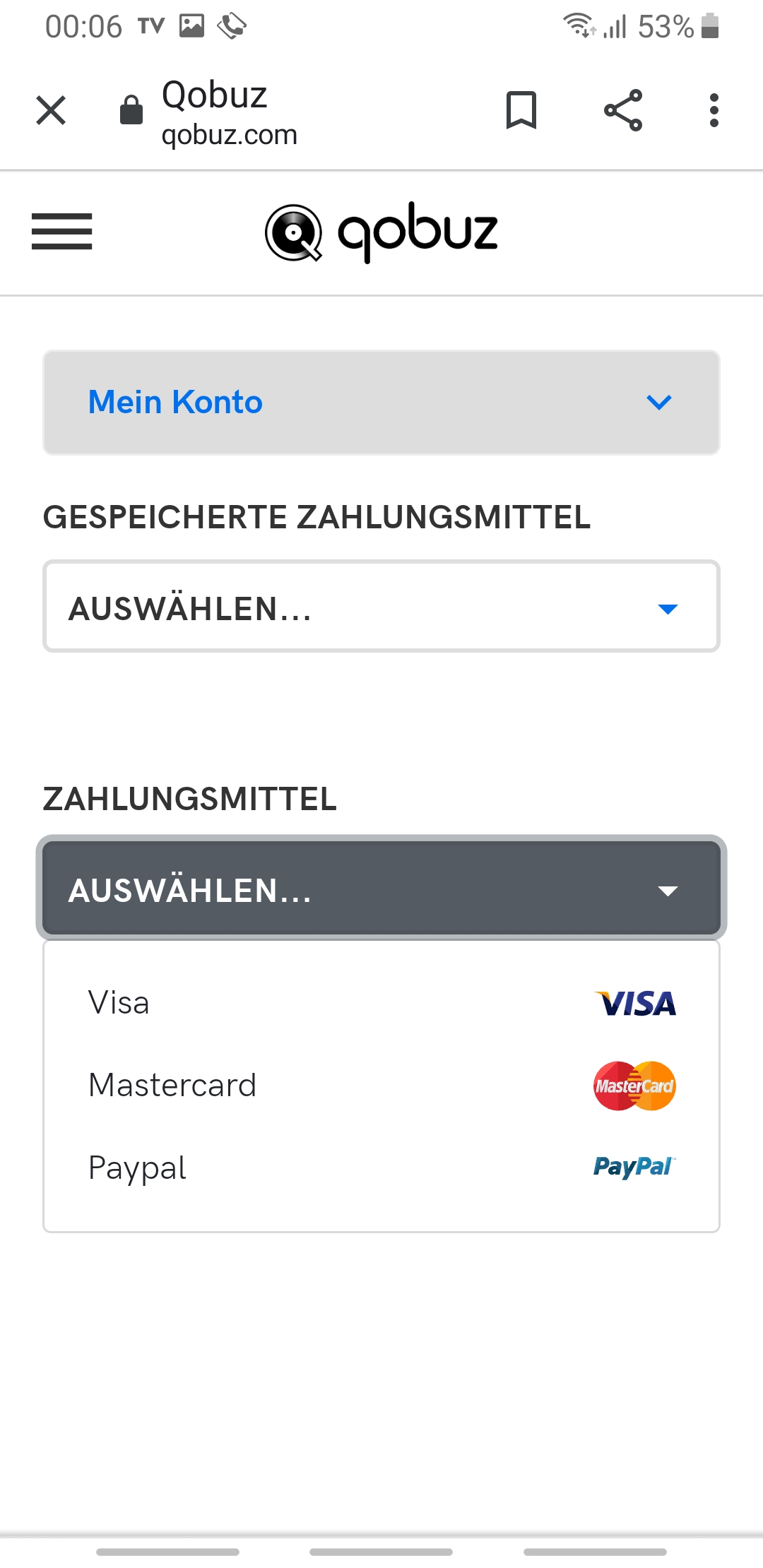This screenshot has height=1568, width=763.
Task: Pick Paypal as payment method
Action: 381,1168
